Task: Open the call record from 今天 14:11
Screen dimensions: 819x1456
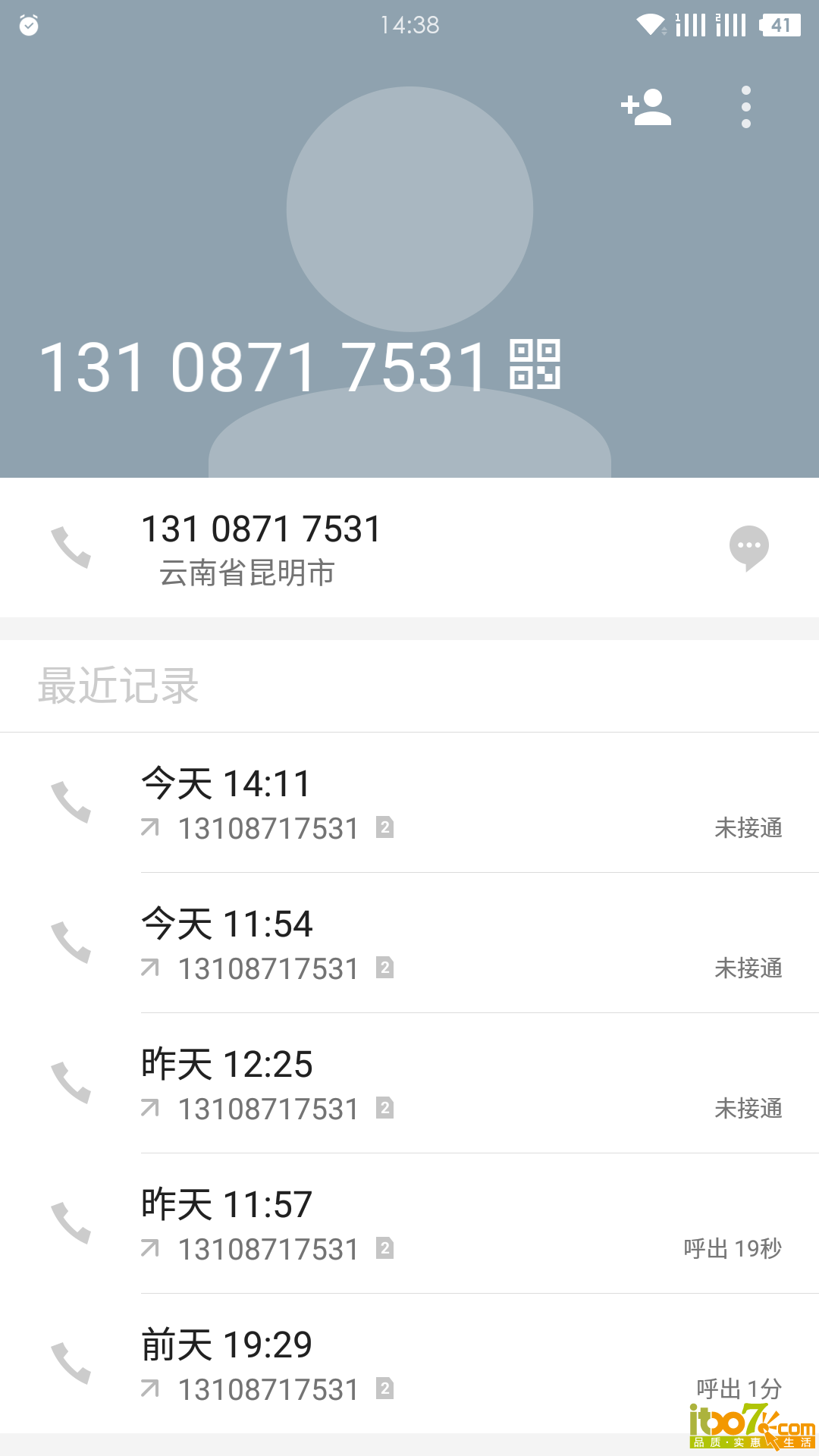Action: click(x=409, y=803)
